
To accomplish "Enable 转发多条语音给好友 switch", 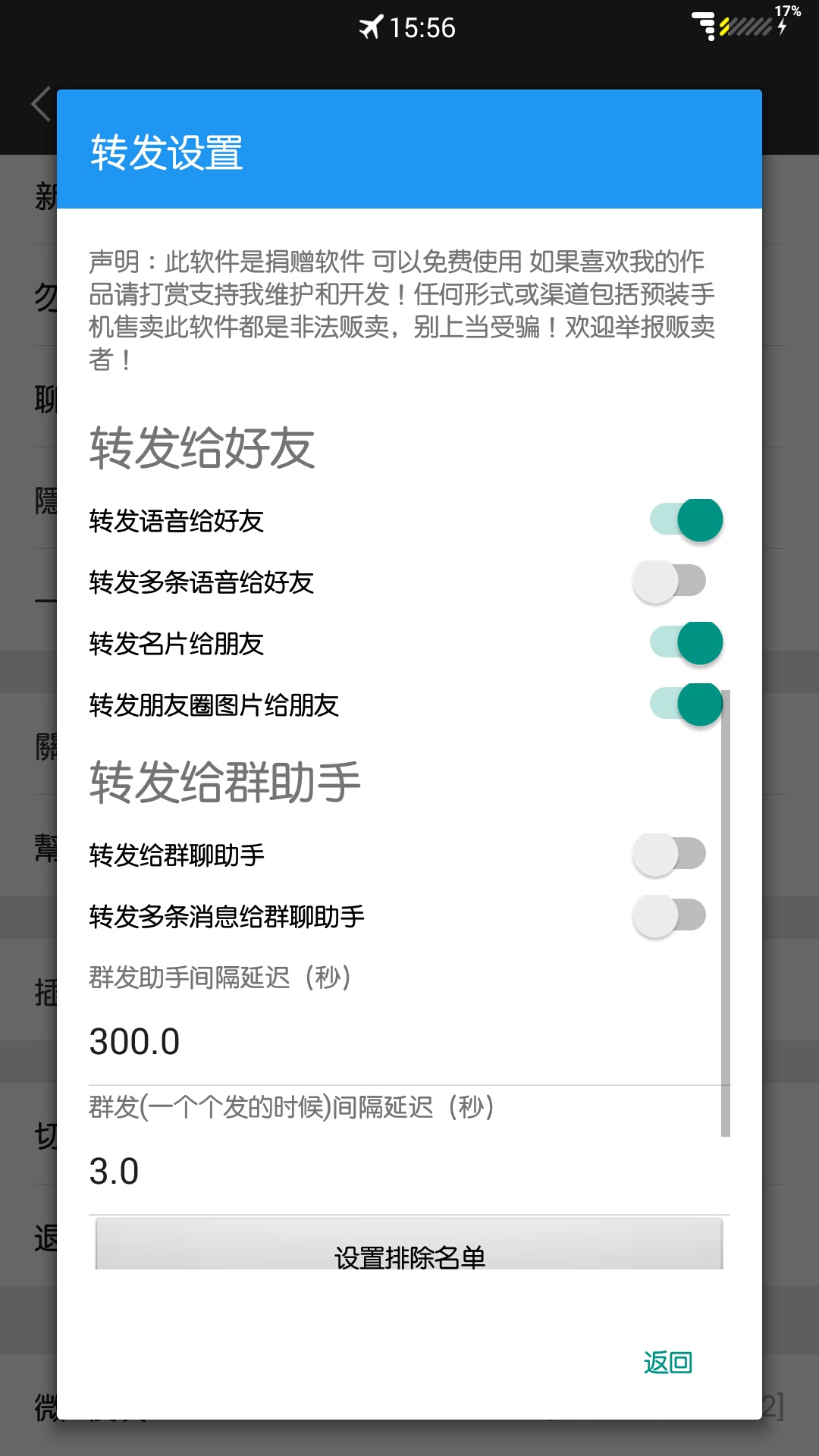I will pos(670,582).
